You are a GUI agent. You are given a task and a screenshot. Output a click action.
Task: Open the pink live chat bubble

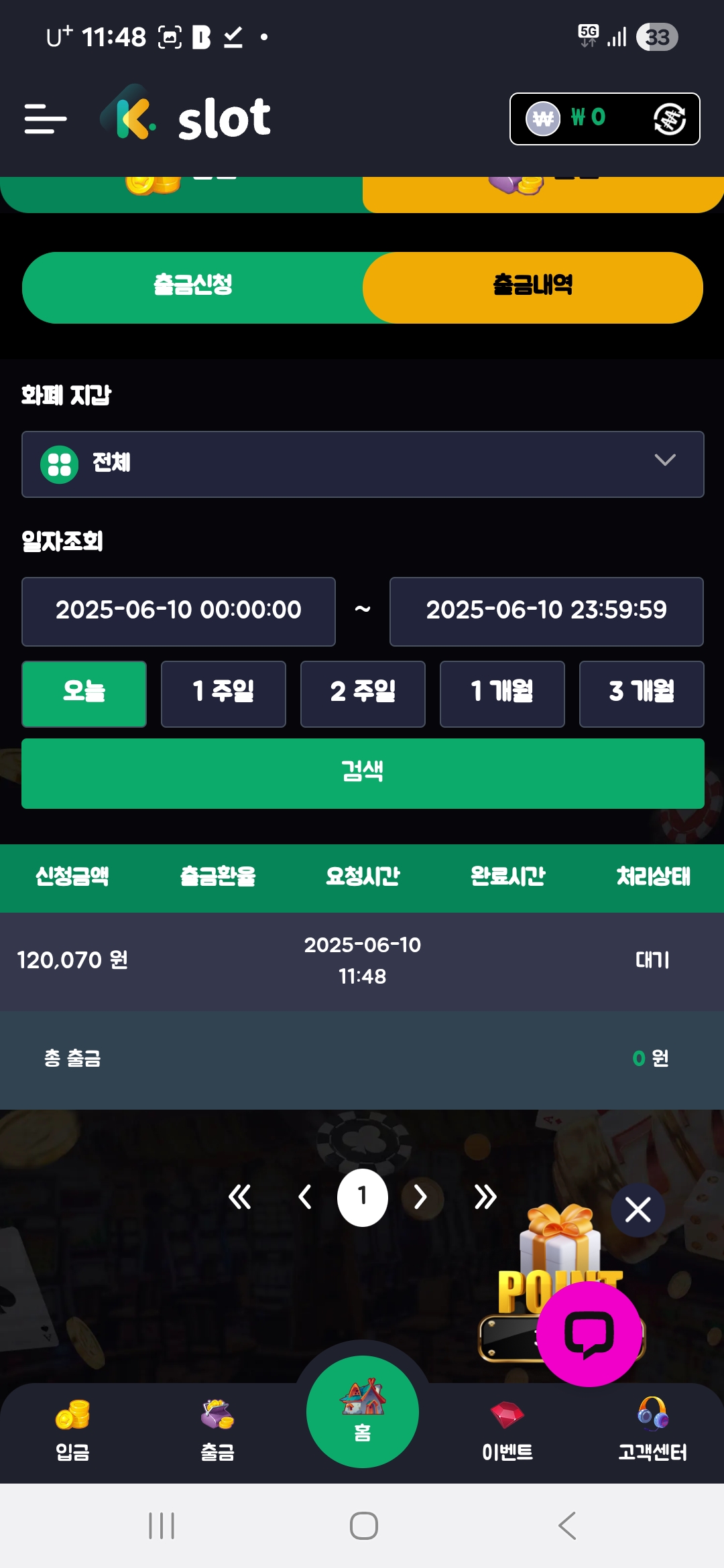coord(589,1333)
